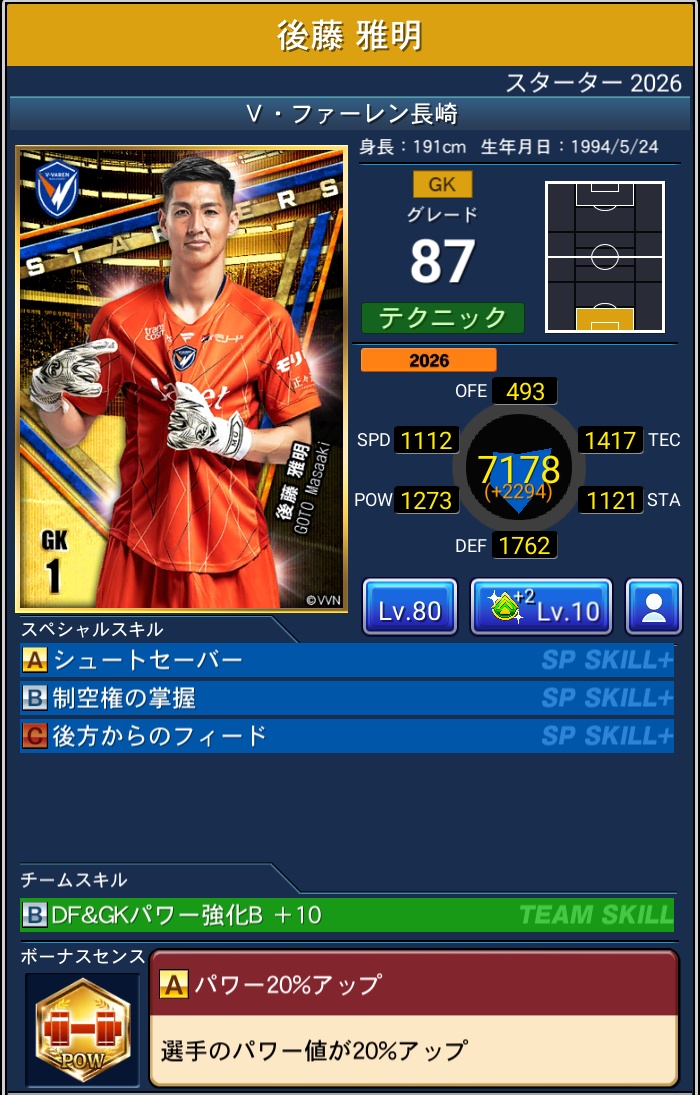Open the Lv.10 limit-break button
The width and height of the screenshot is (700, 1095).
point(540,607)
